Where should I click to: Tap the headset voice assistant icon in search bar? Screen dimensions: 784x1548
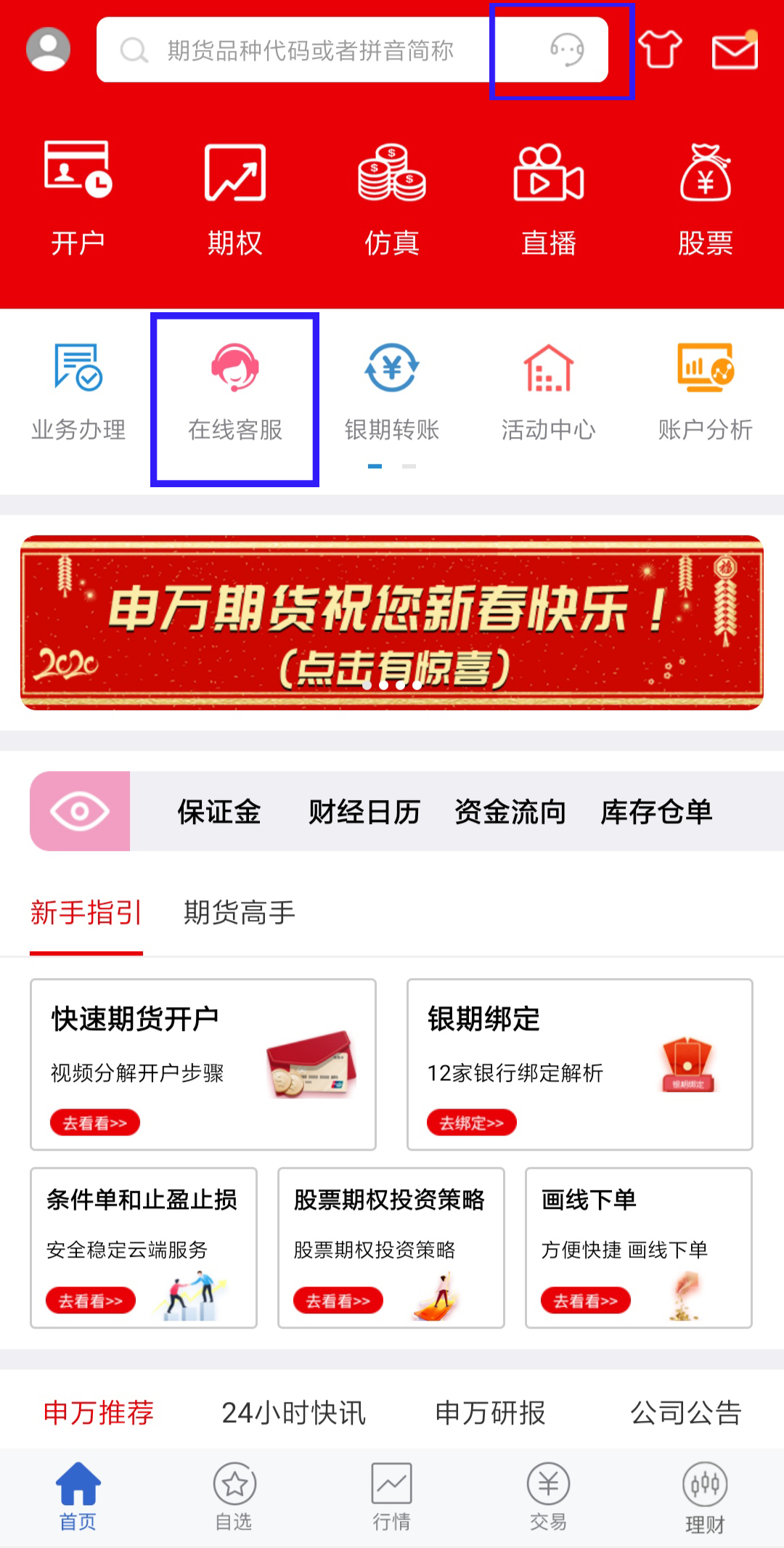click(566, 49)
